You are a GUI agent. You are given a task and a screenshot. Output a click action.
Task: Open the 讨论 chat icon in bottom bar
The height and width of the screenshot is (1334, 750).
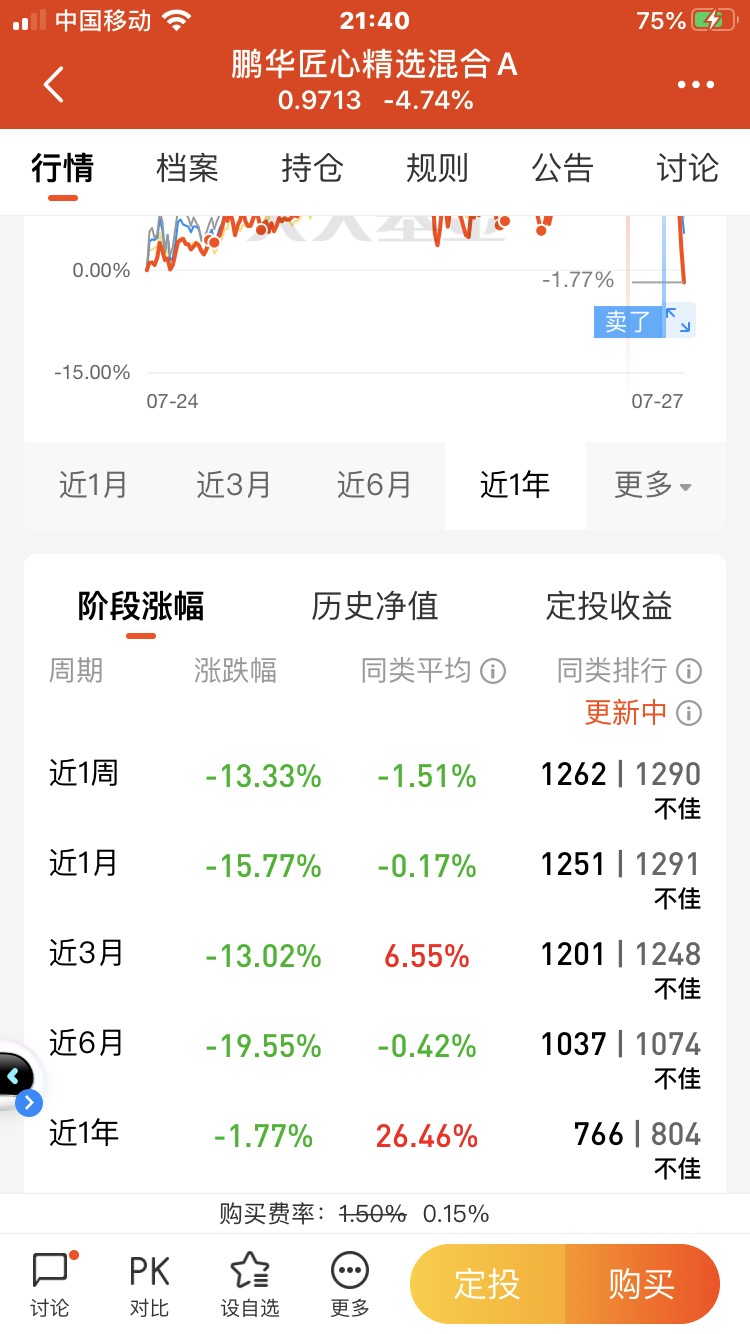coord(50,1283)
